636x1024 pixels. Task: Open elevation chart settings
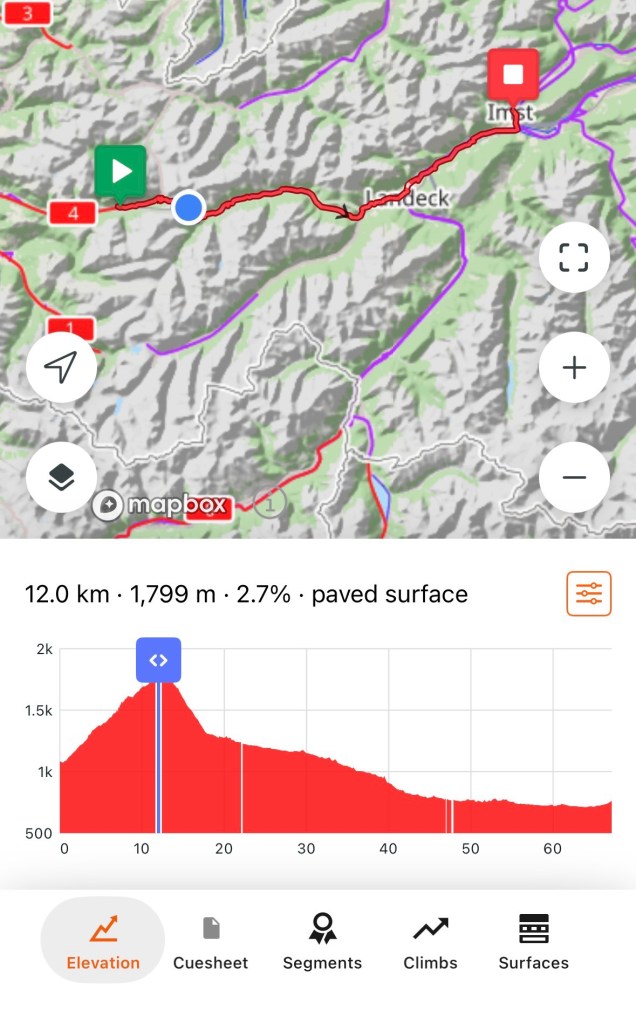coord(589,594)
